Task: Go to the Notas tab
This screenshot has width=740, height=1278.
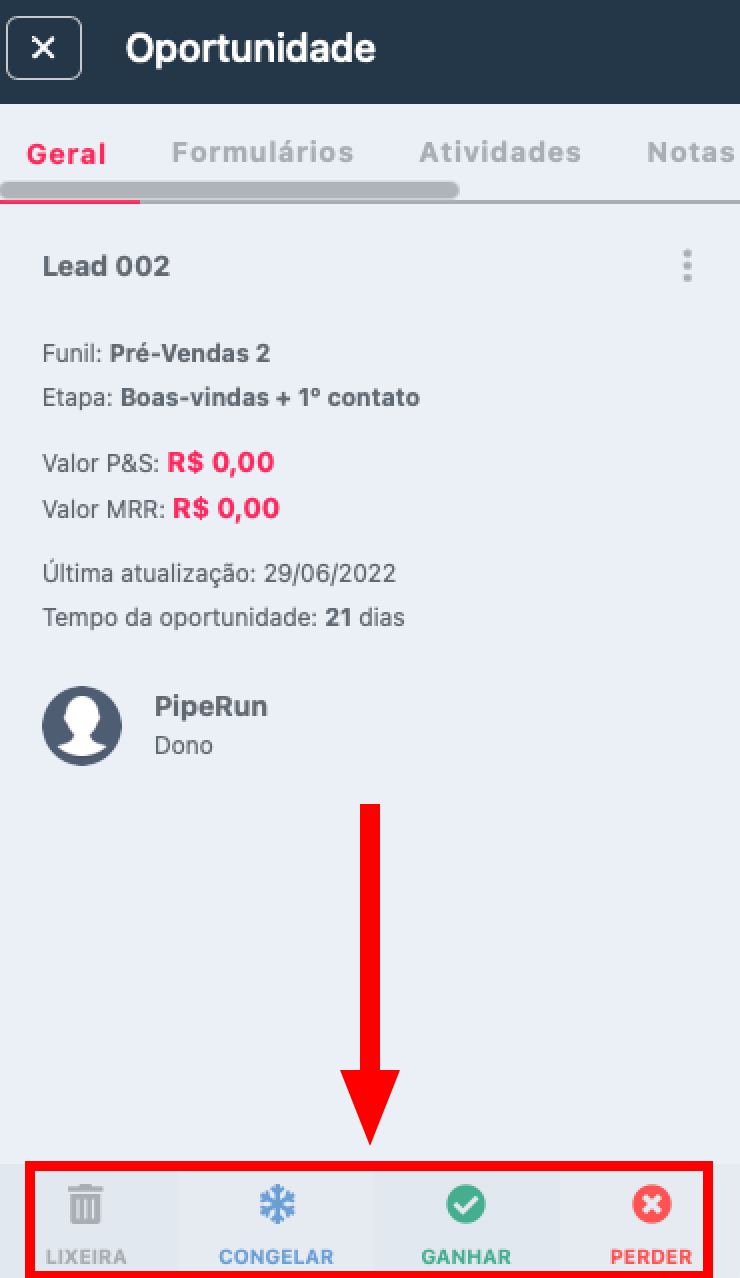Action: tap(690, 153)
